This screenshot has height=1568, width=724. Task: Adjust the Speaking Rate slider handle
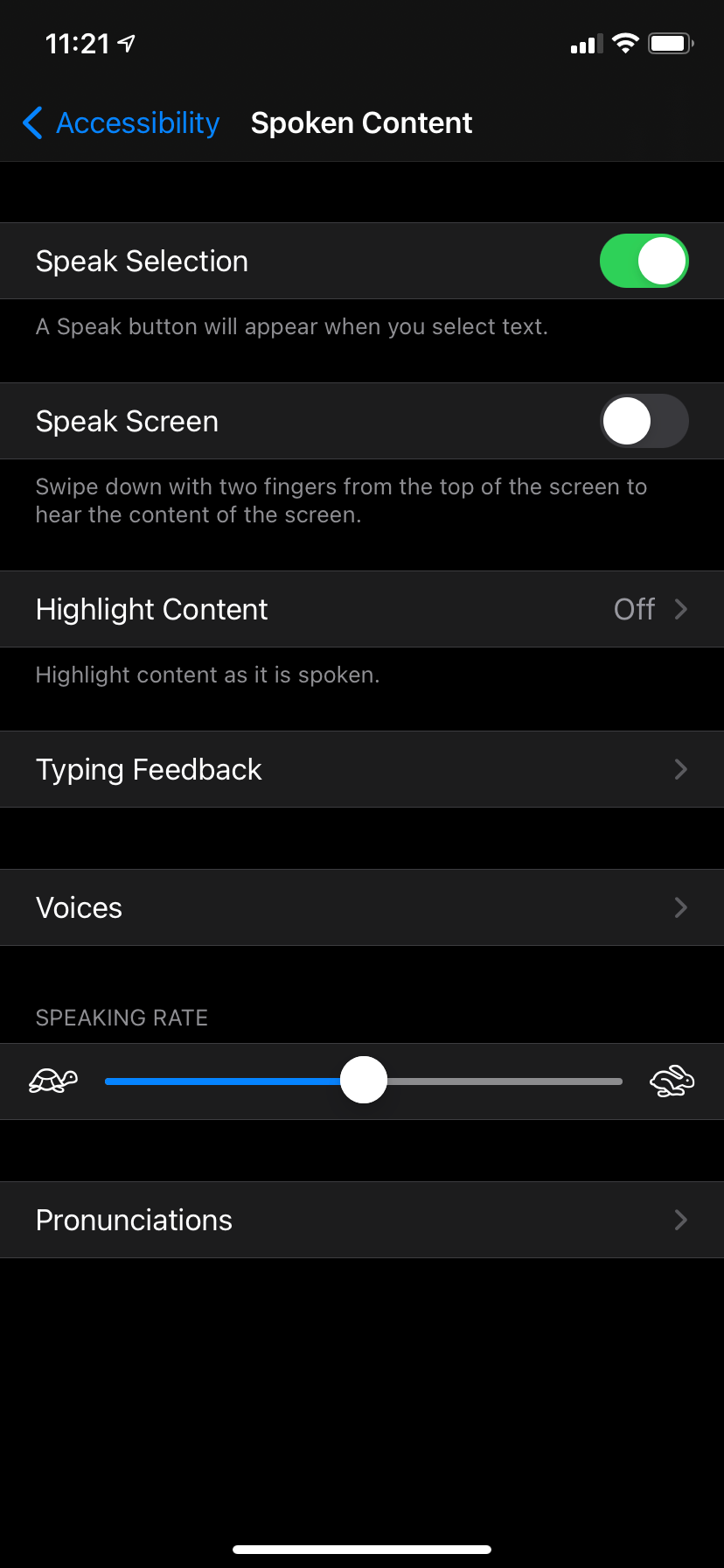[364, 1081]
